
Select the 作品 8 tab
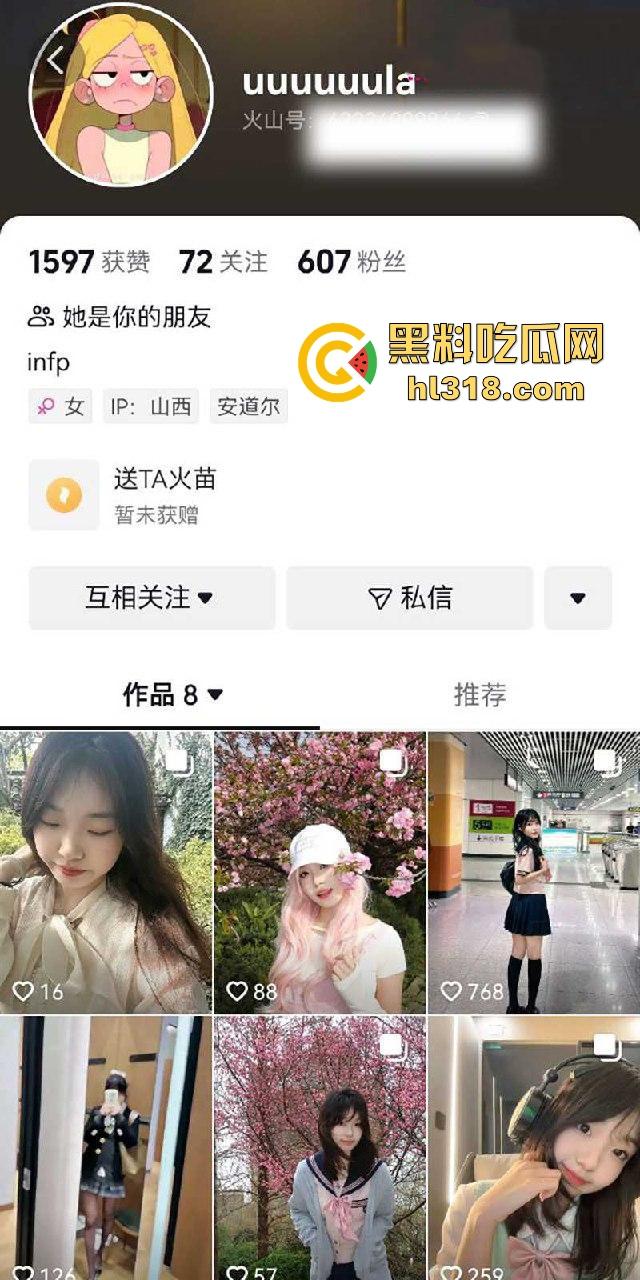[172, 695]
